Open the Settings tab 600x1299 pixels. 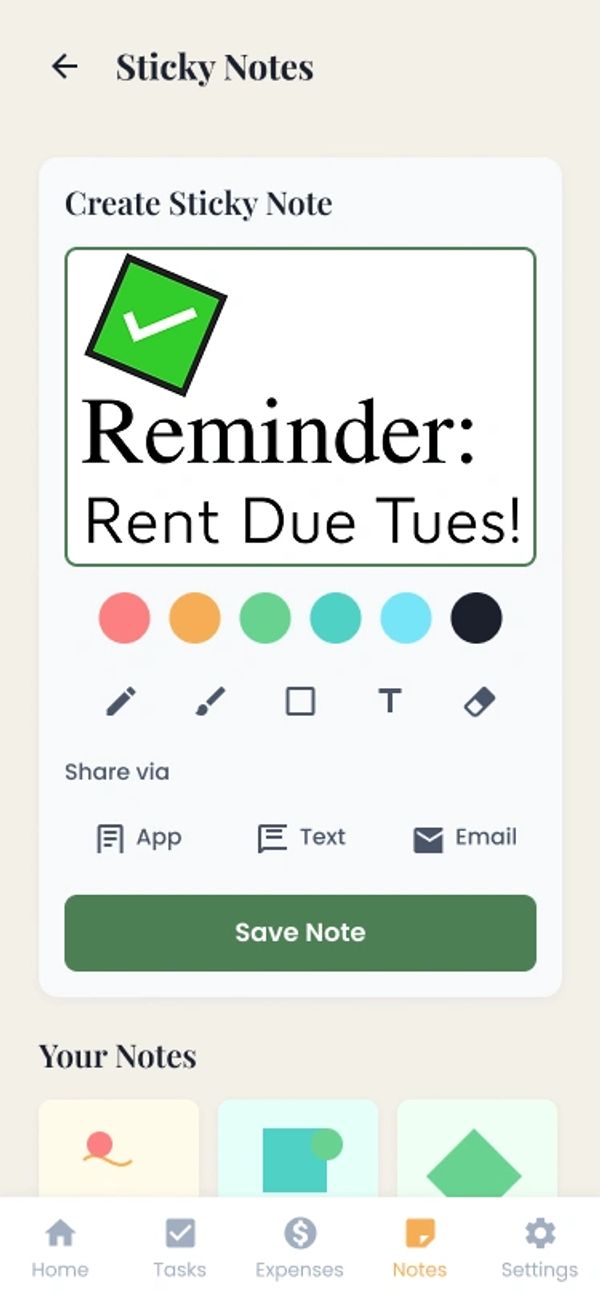[x=539, y=1248]
